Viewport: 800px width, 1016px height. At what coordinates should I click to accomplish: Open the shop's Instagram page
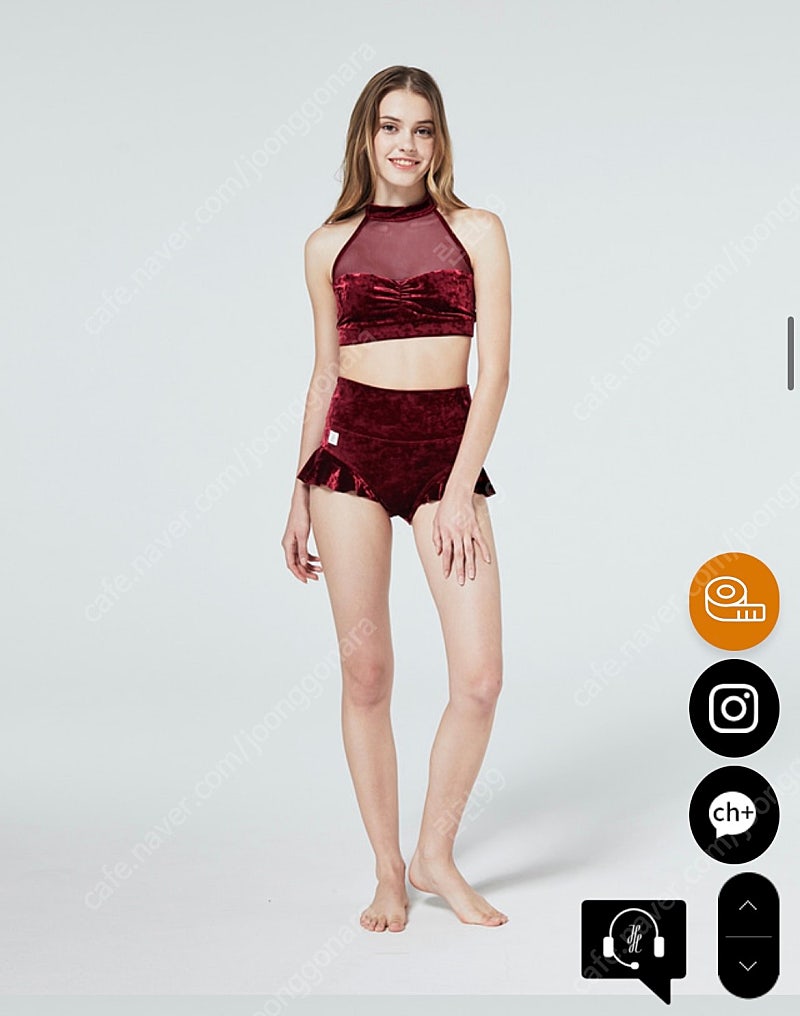(x=734, y=708)
